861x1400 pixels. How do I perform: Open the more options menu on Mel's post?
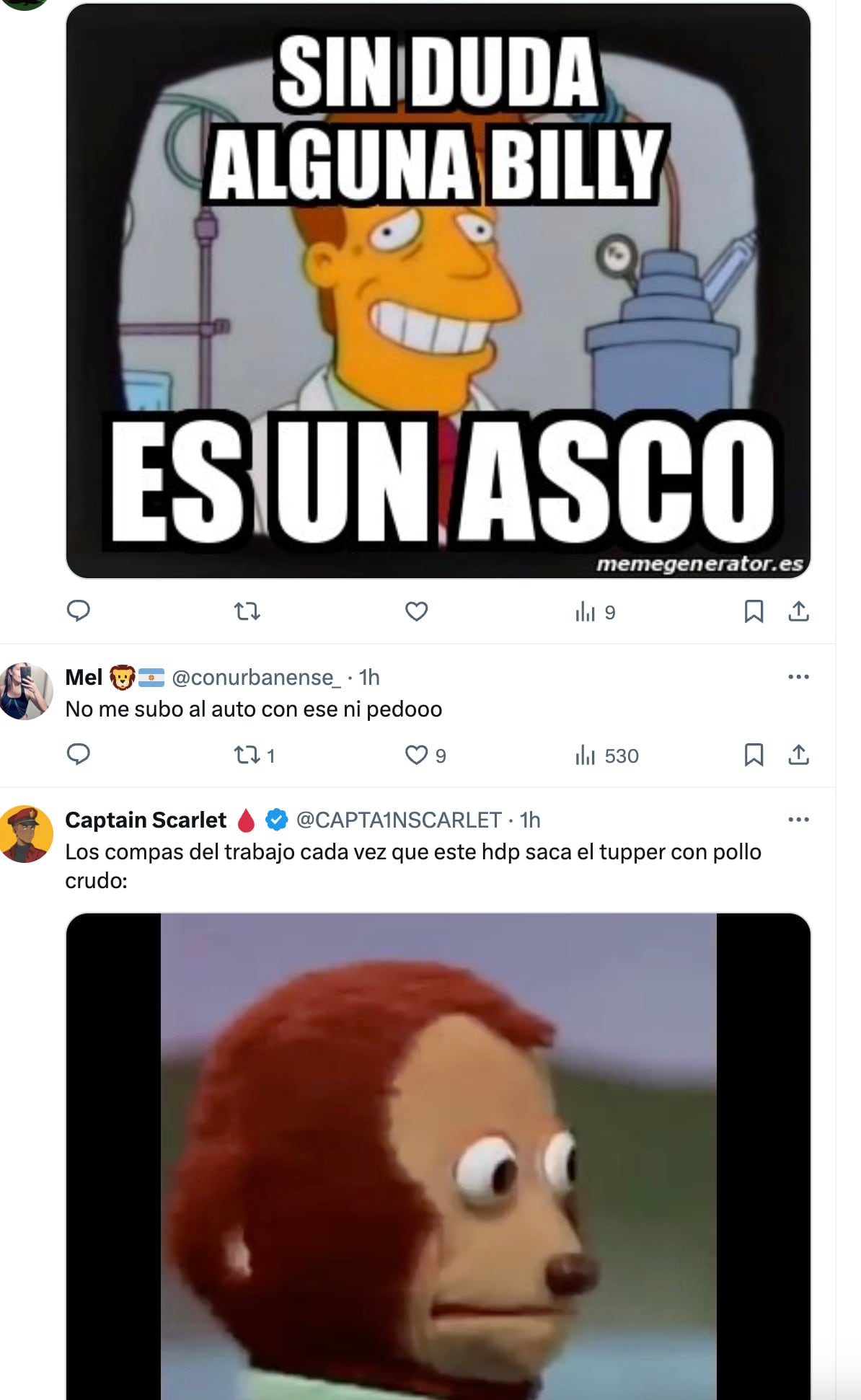point(798,677)
